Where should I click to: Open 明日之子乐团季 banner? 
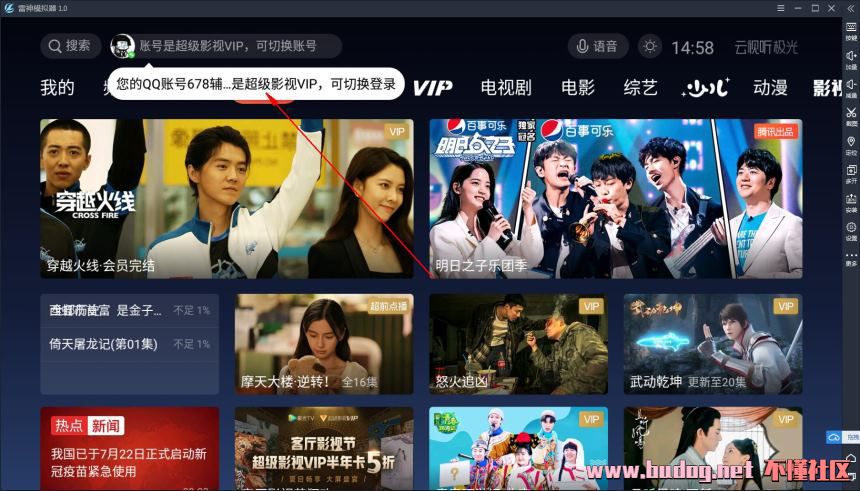click(615, 198)
